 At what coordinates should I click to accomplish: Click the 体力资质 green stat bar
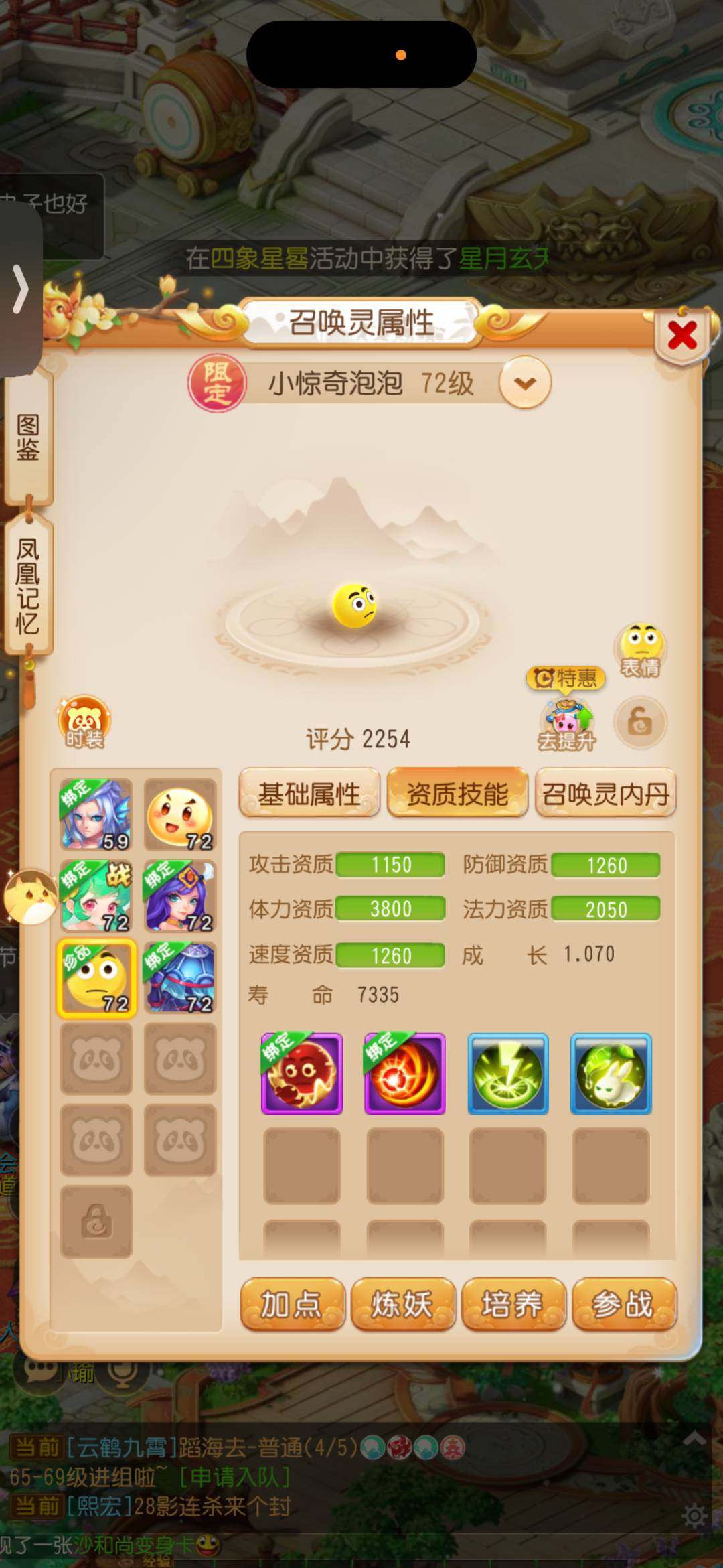390,908
